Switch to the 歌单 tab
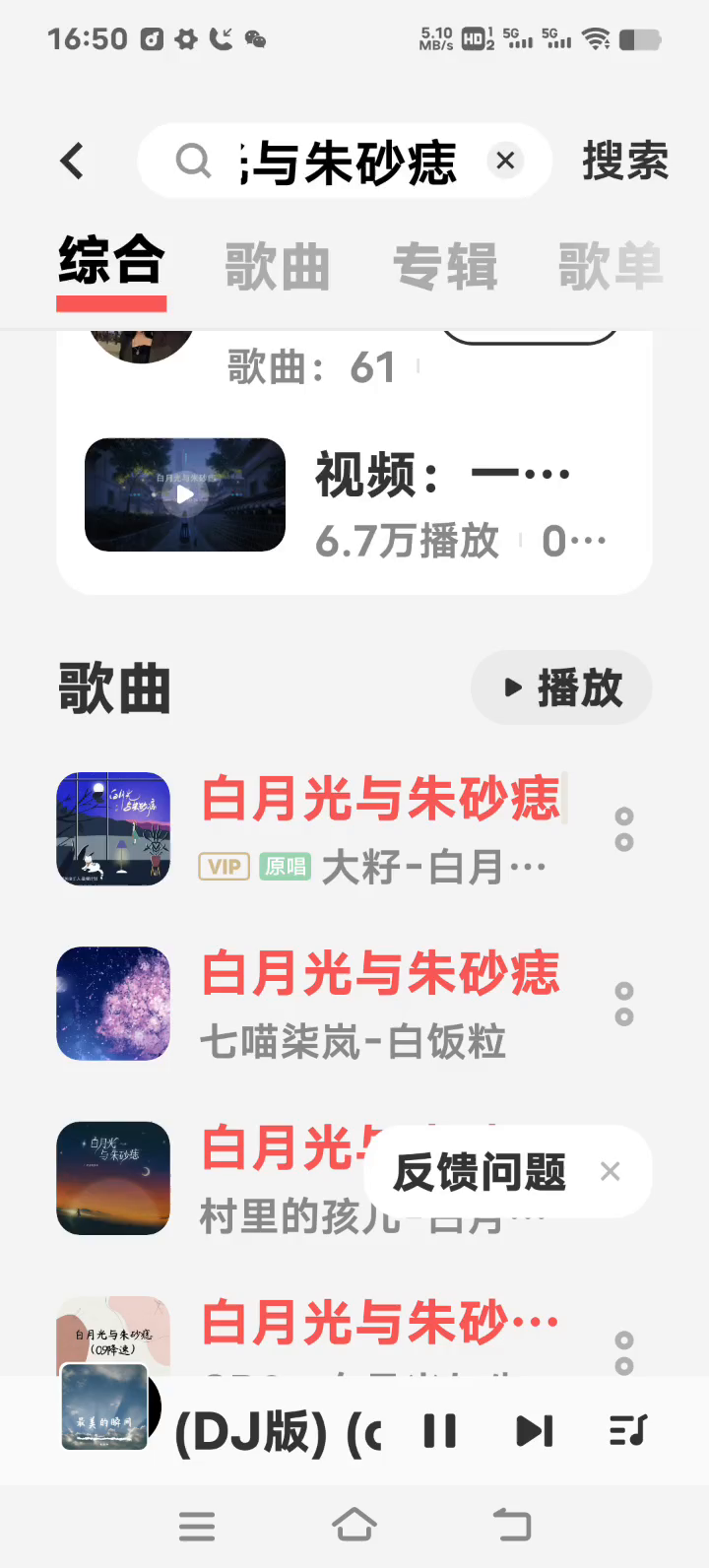Screen dimensions: 709x1568 (x=611, y=267)
